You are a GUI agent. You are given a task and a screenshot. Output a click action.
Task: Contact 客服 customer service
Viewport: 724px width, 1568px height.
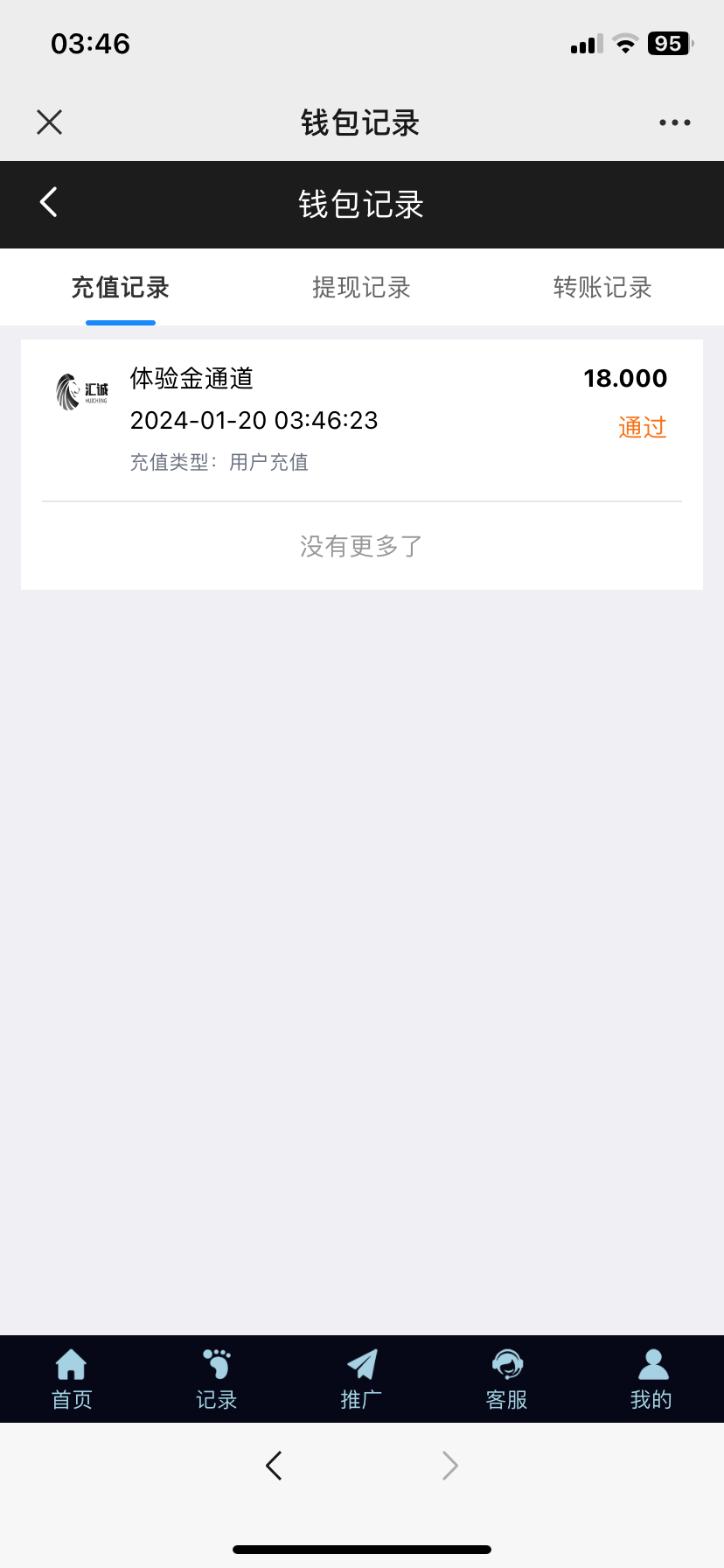click(506, 1379)
